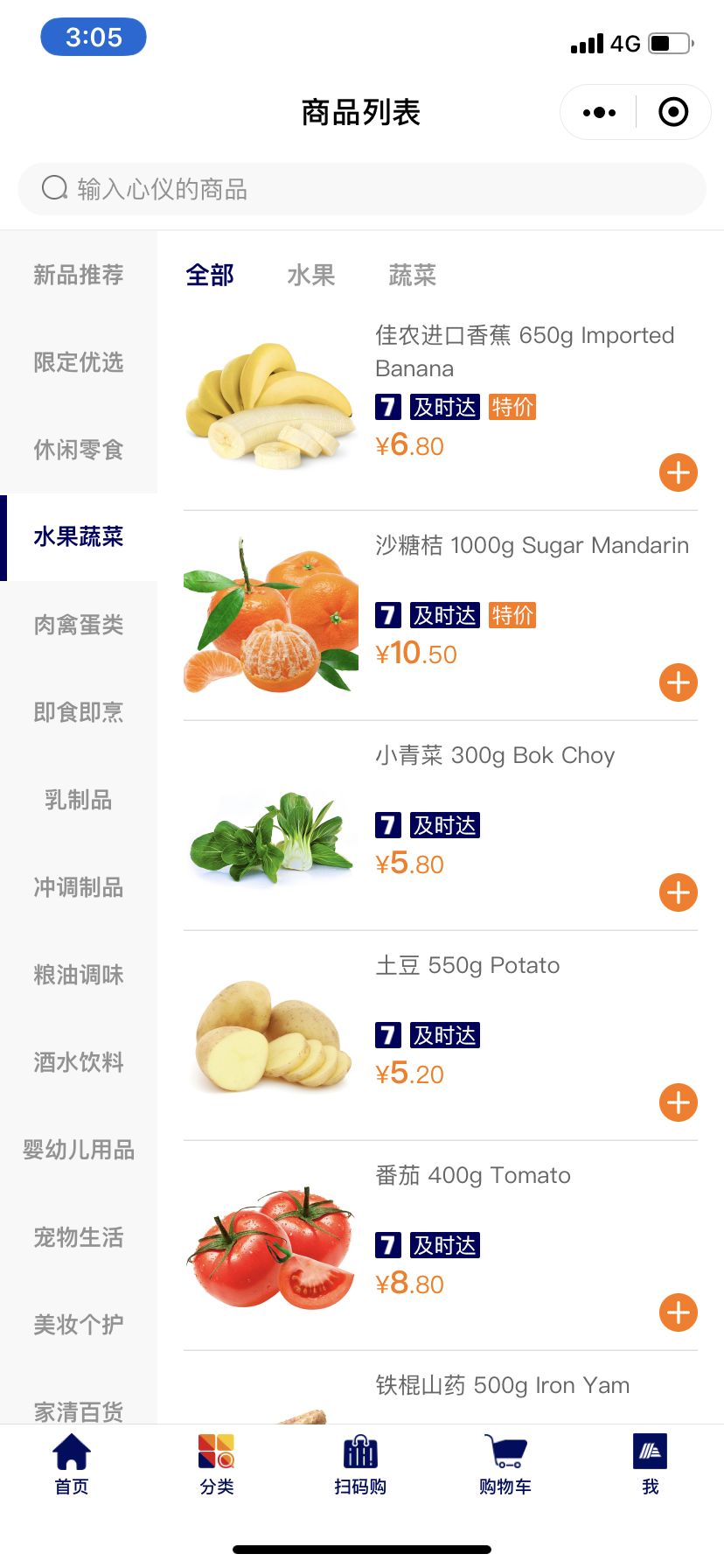
Task: Open the 休闲零食 category
Action: click(x=79, y=450)
